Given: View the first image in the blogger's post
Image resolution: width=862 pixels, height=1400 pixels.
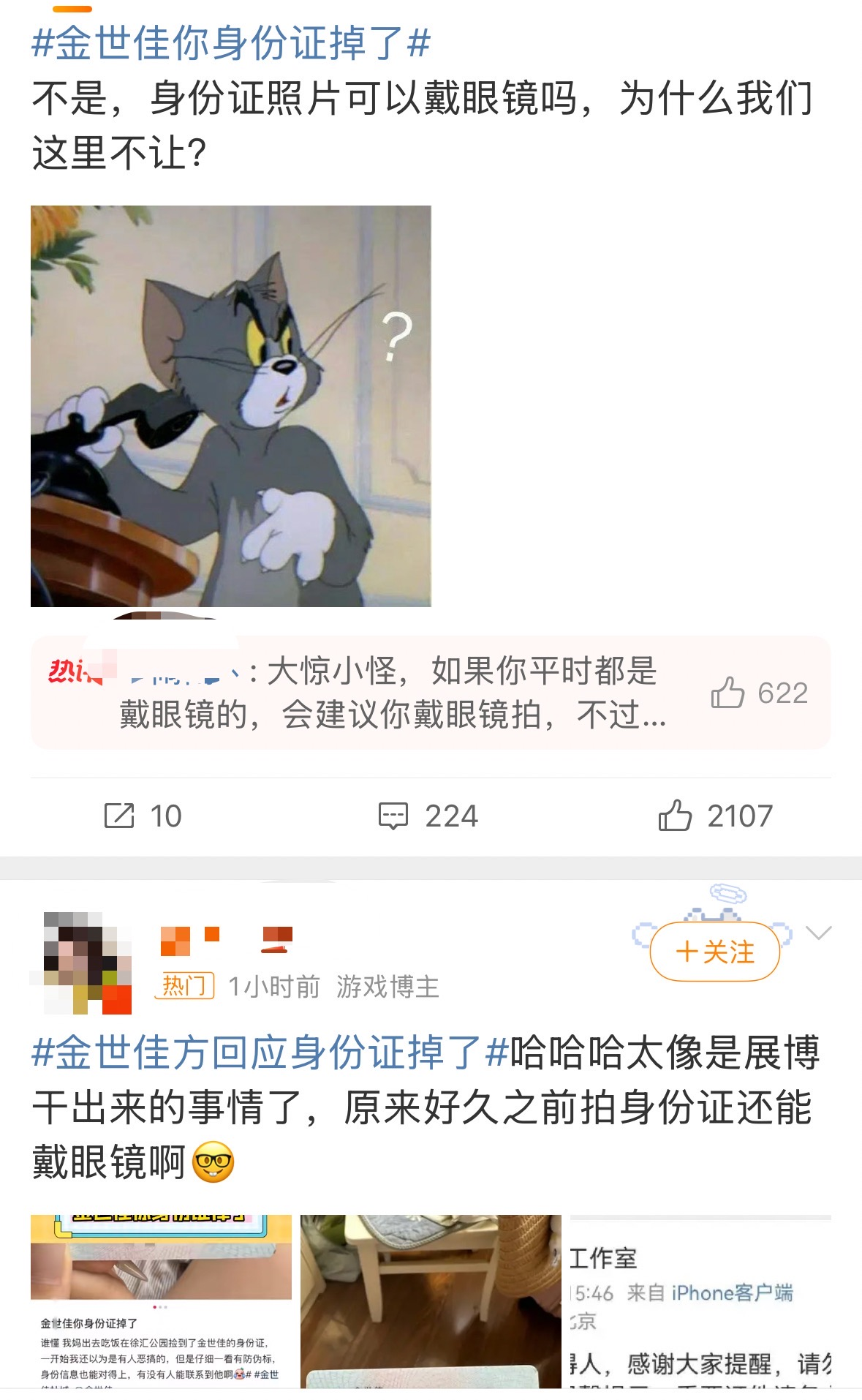Looking at the screenshot, I should click(161, 1301).
